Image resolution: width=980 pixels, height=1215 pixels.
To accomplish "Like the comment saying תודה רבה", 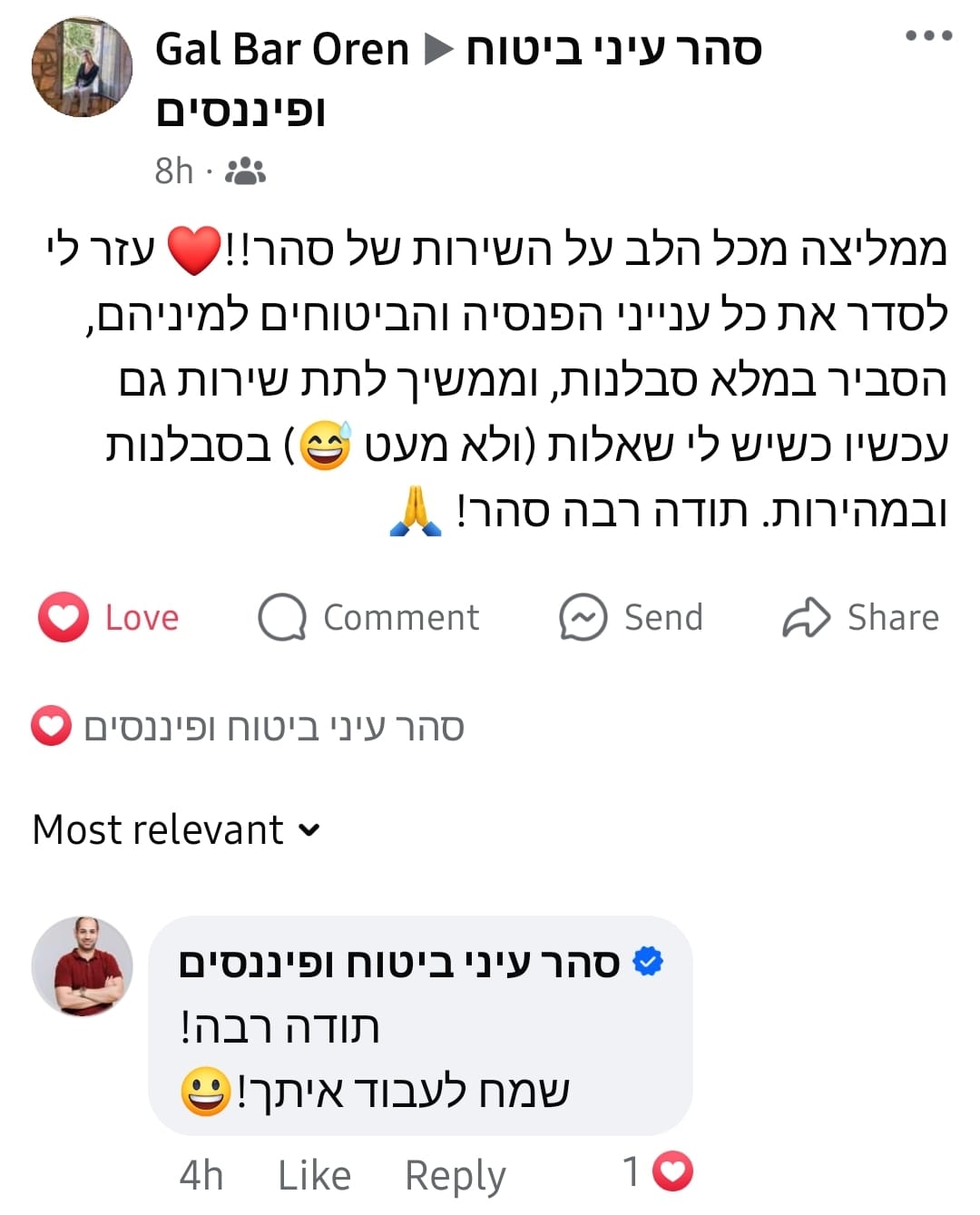I will point(314,1175).
